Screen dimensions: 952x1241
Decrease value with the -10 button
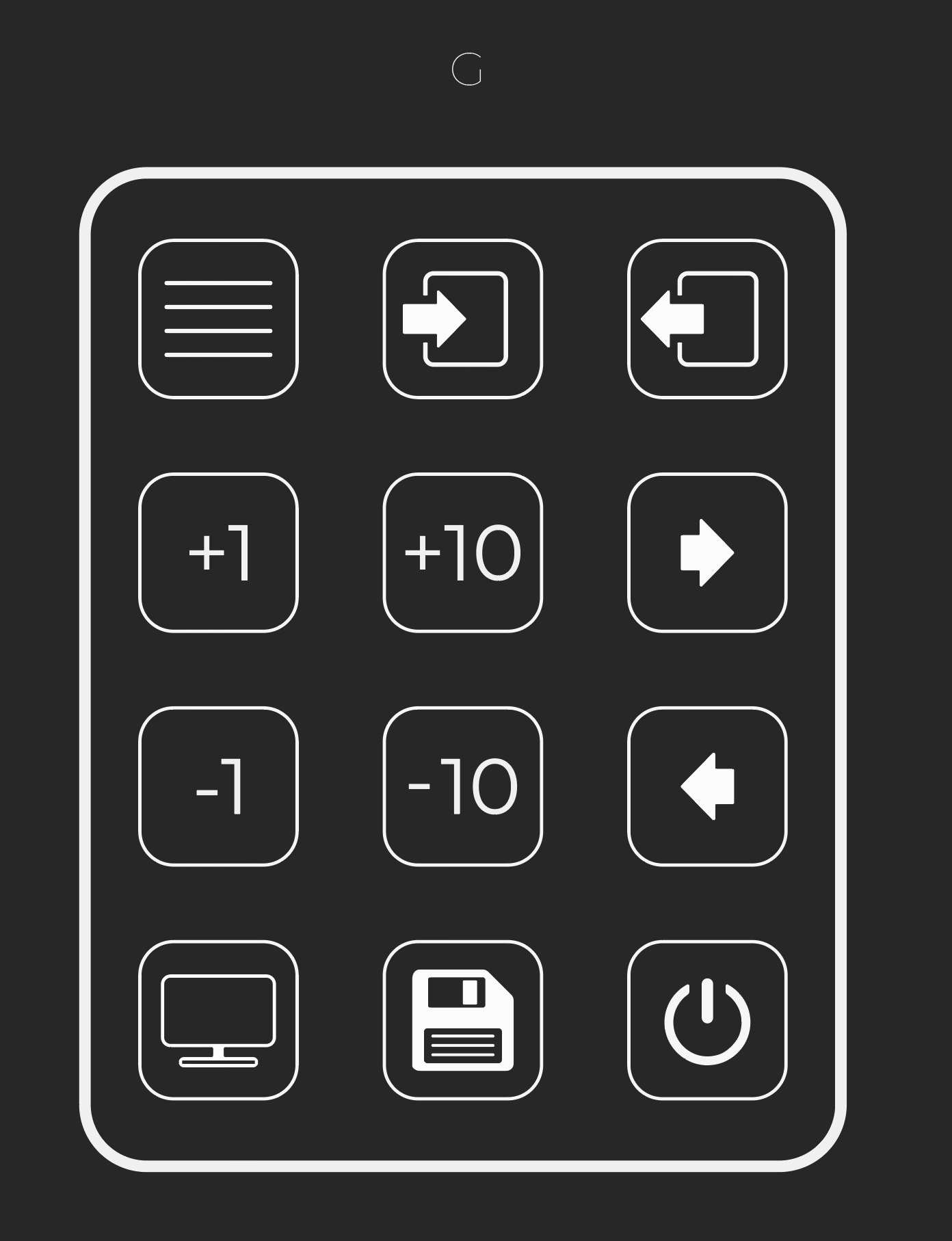click(x=462, y=786)
